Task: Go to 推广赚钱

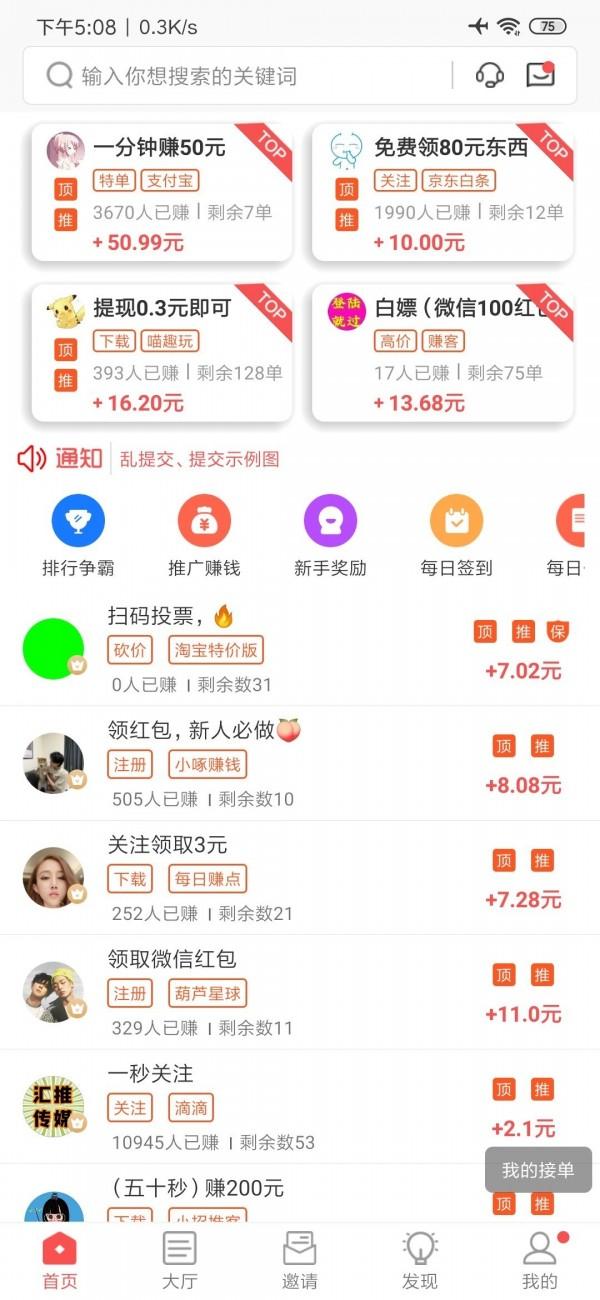Action: 204,537
